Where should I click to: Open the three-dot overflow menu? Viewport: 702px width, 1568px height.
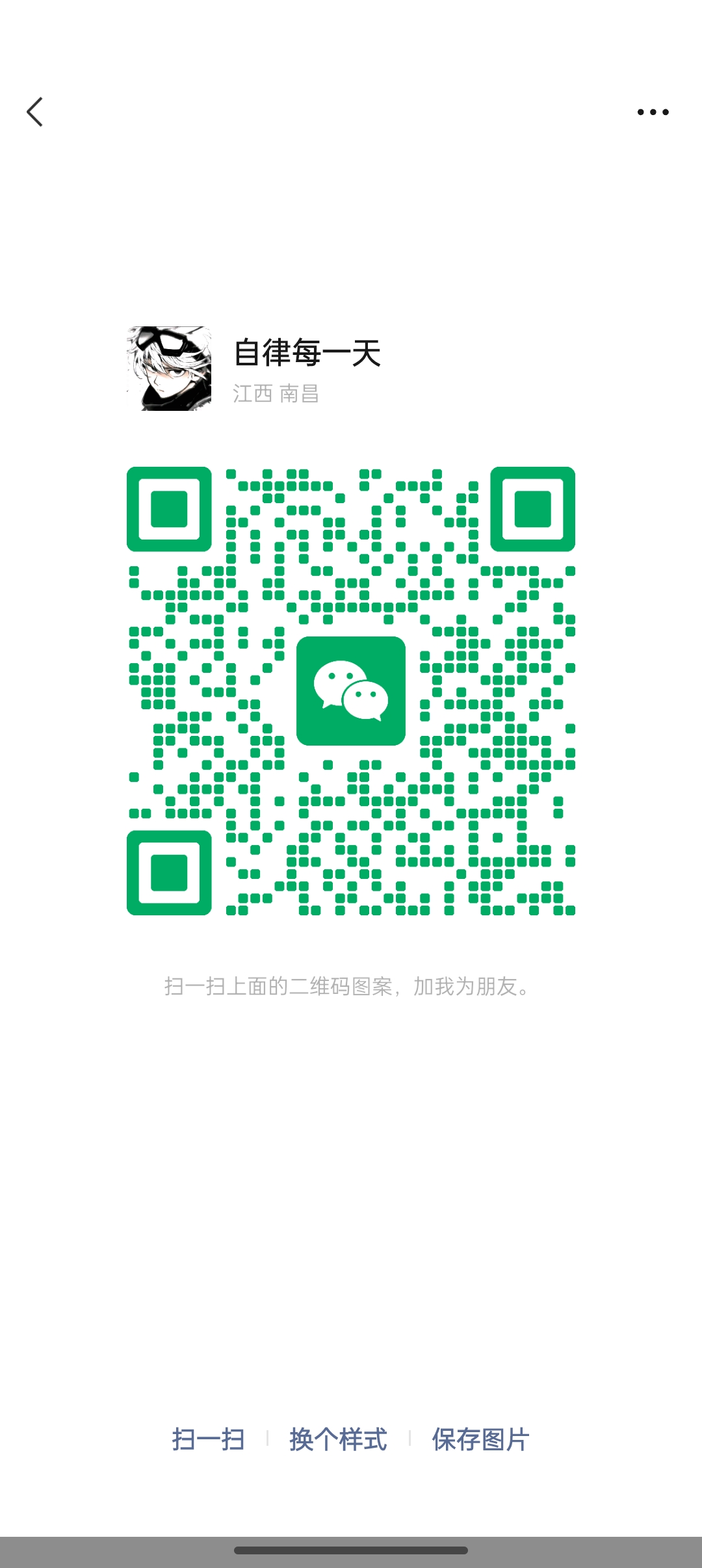653,112
